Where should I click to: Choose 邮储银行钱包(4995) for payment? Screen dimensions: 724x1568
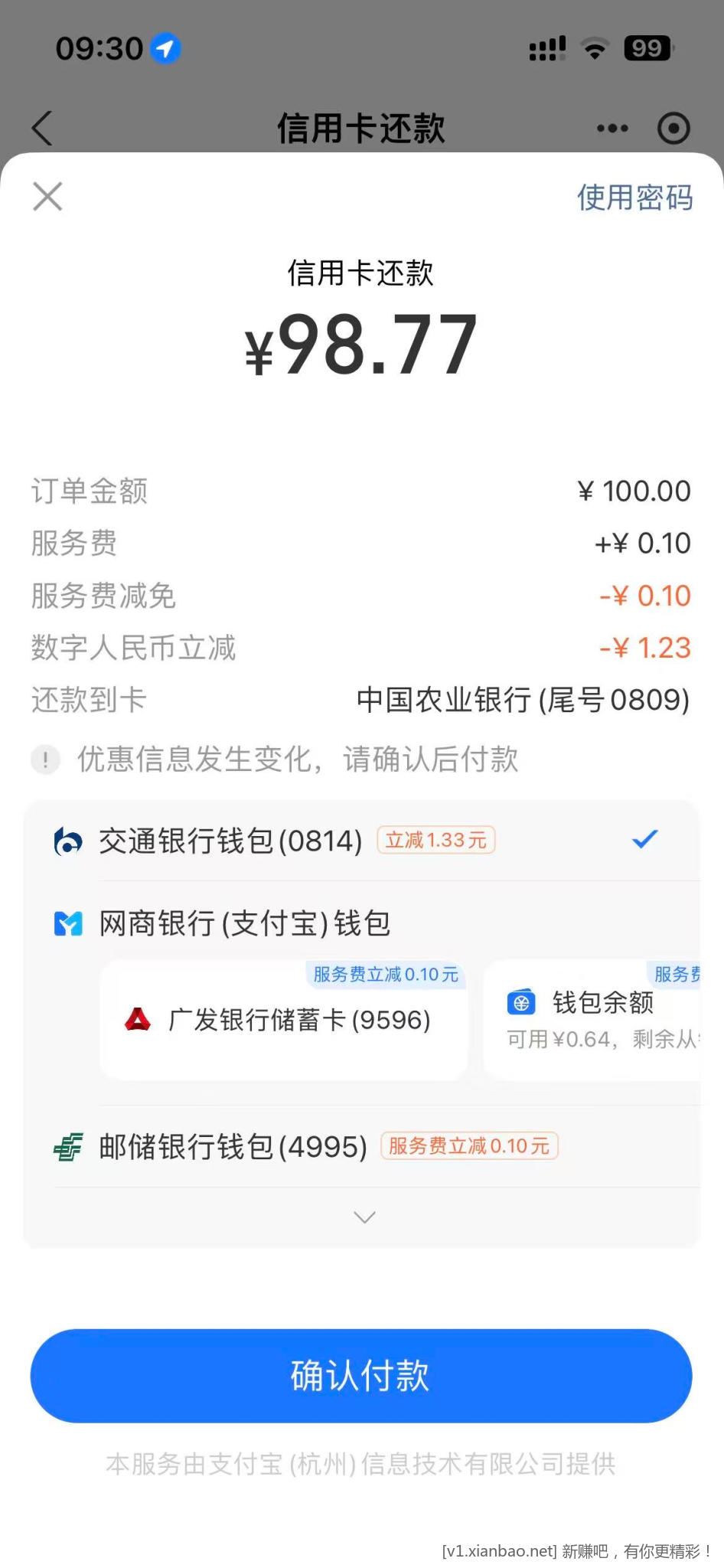pos(233,1147)
